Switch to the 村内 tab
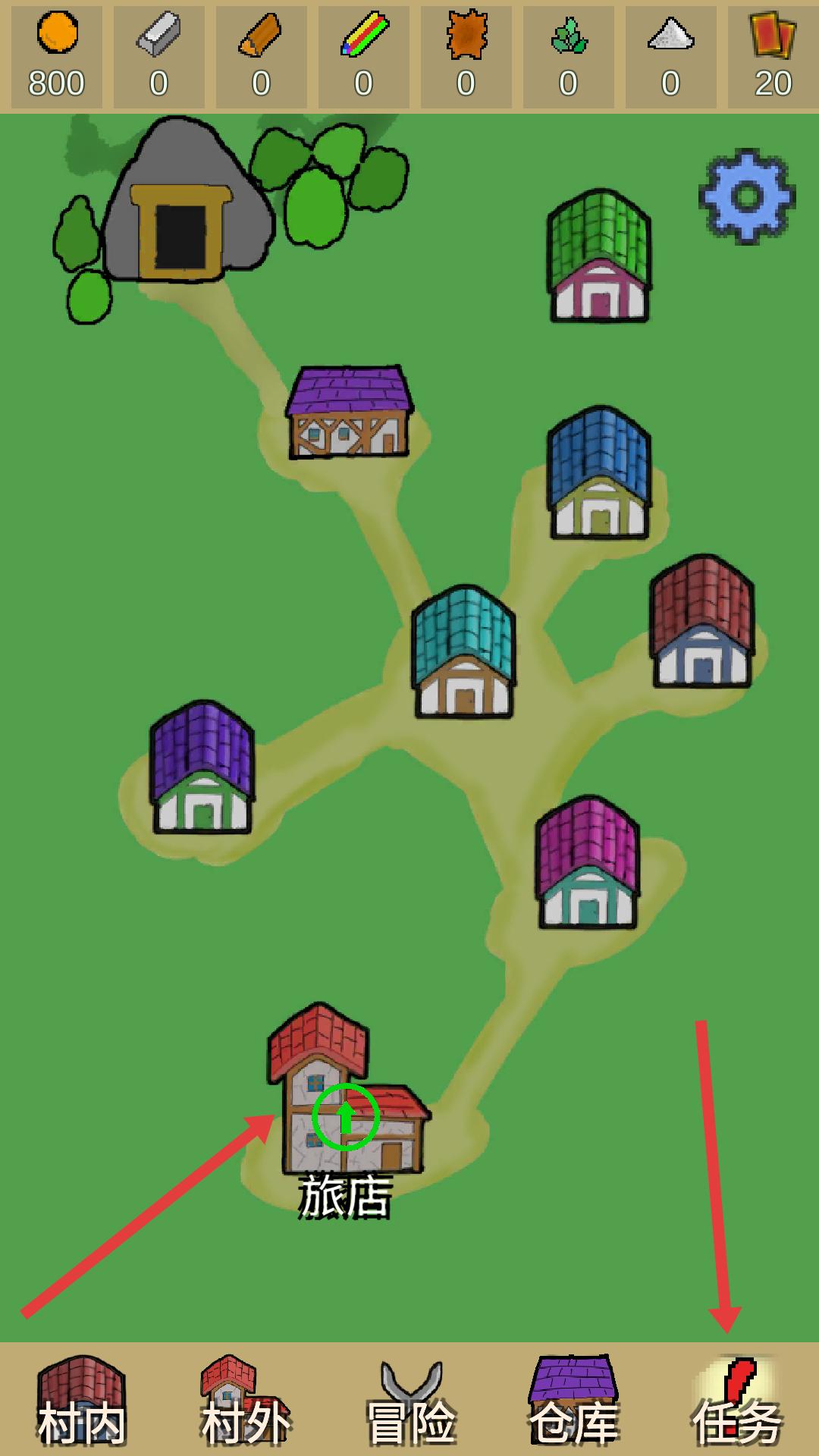The height and width of the screenshot is (1456, 819). click(x=81, y=1403)
